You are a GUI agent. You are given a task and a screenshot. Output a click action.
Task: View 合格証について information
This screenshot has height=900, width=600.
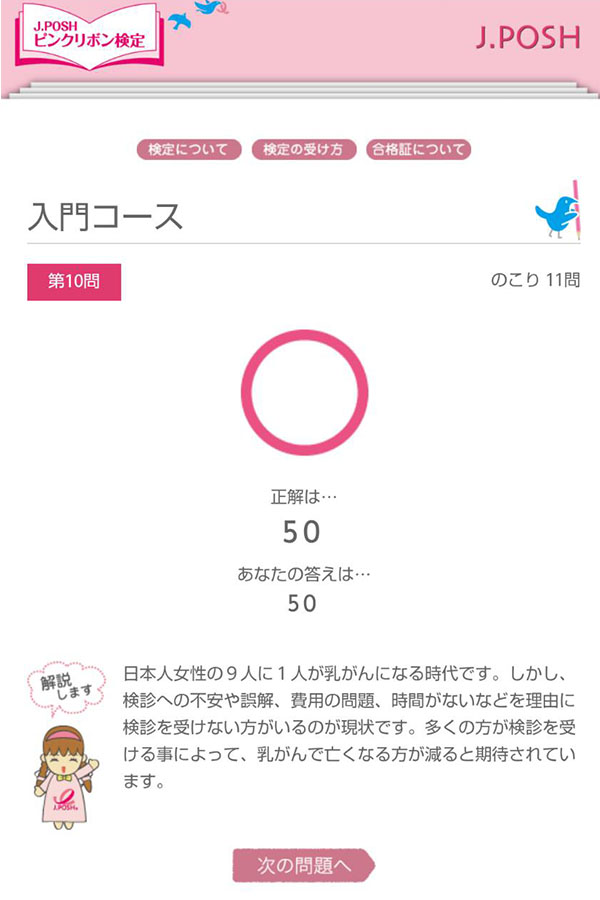pyautogui.click(x=418, y=150)
